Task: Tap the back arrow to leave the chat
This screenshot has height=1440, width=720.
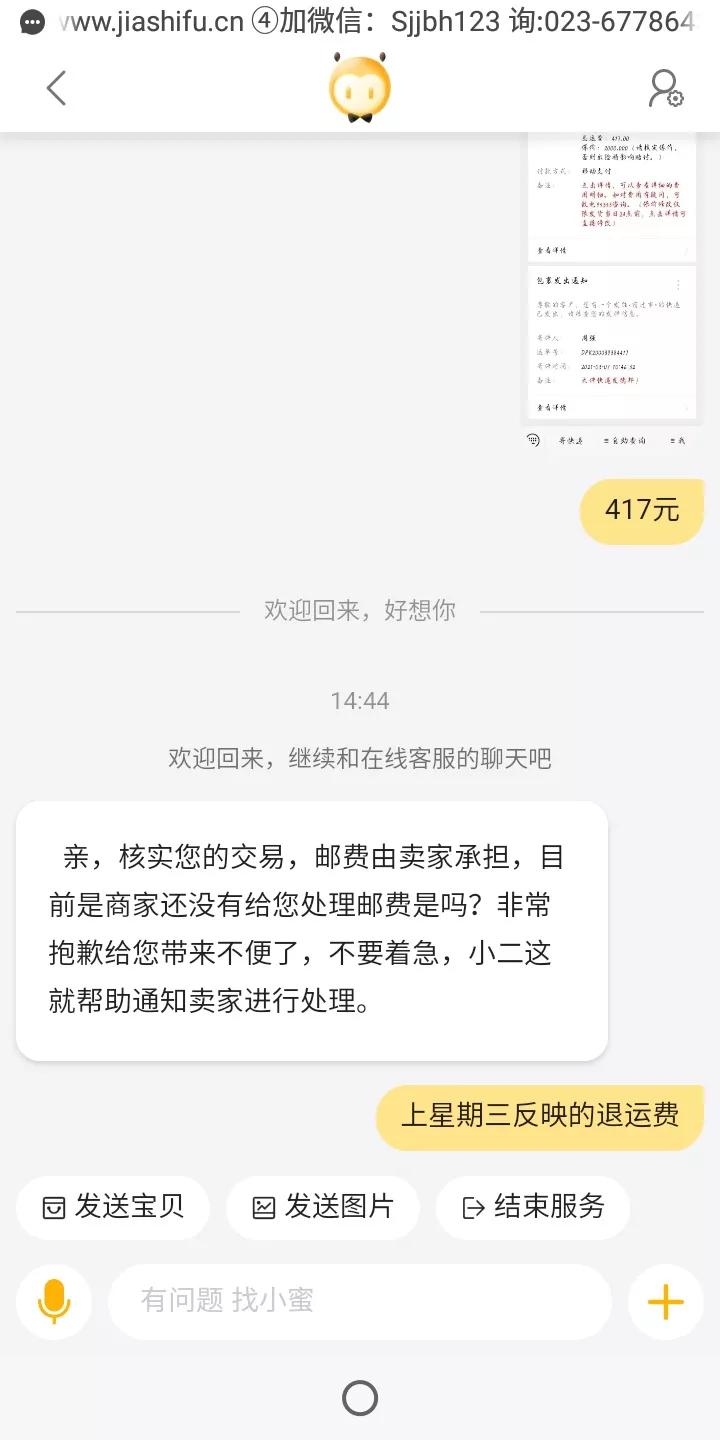Action: pos(55,88)
